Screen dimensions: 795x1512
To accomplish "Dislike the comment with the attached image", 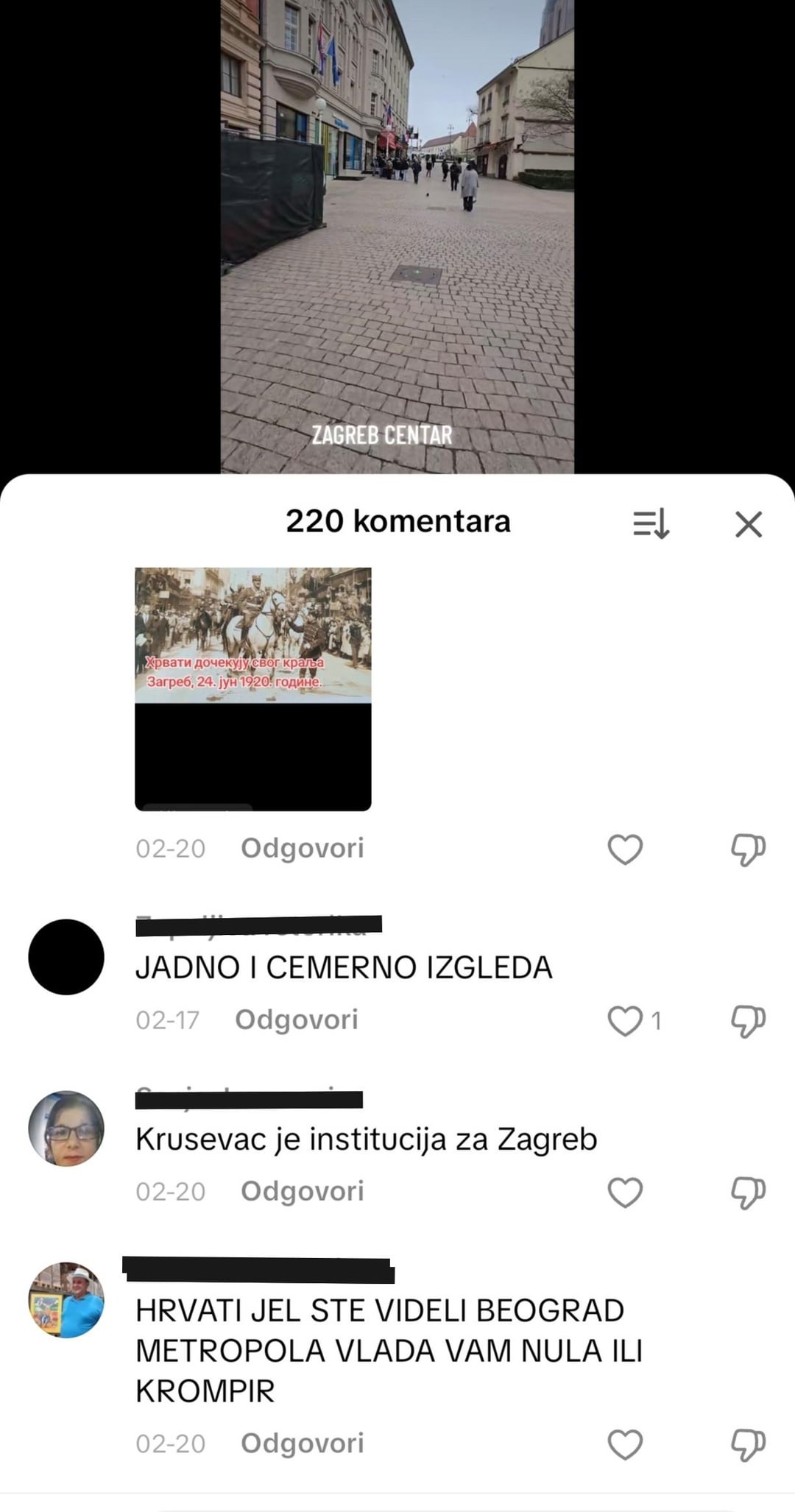I will point(748,849).
